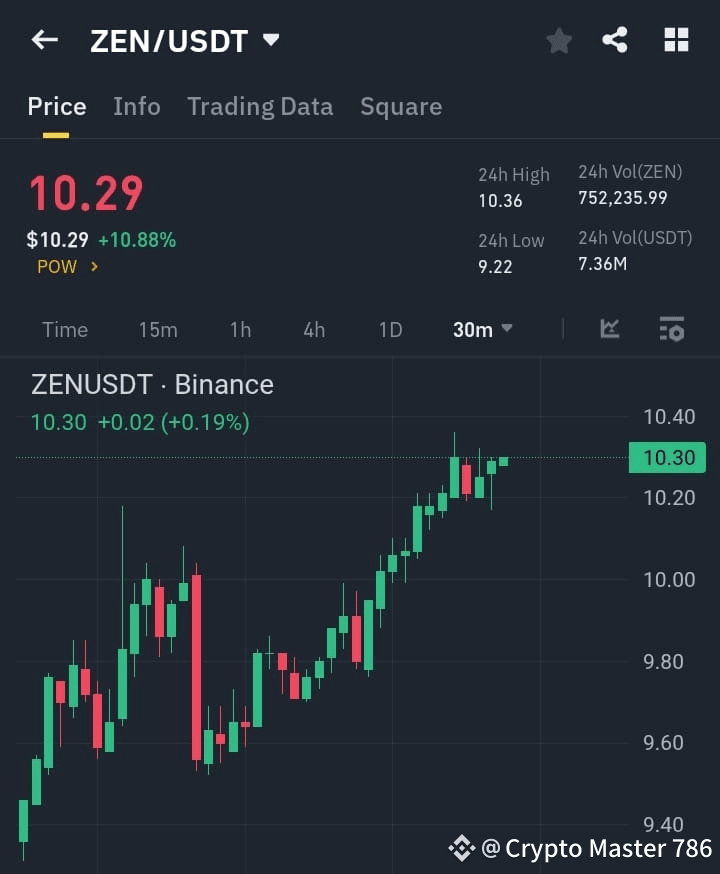Select the line chart style icon
720x874 pixels.
coord(609,329)
